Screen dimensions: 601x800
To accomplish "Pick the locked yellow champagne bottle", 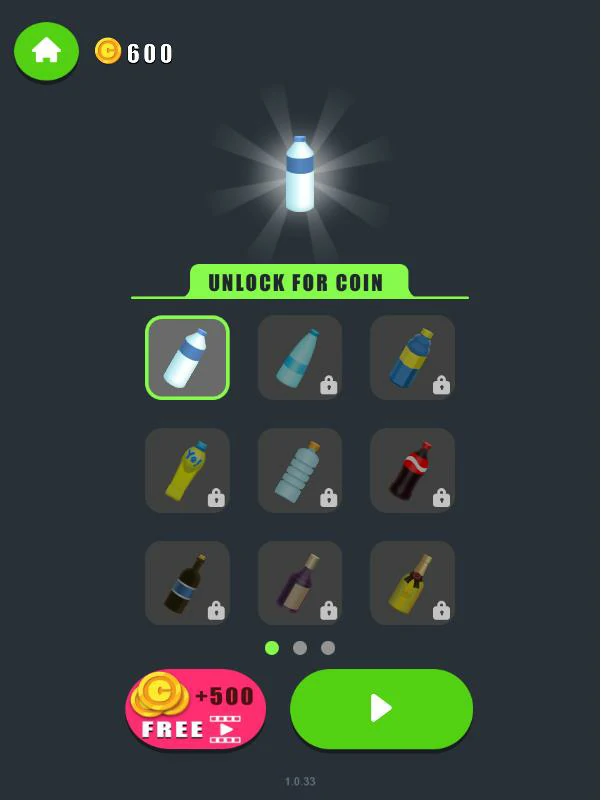I will (412, 584).
